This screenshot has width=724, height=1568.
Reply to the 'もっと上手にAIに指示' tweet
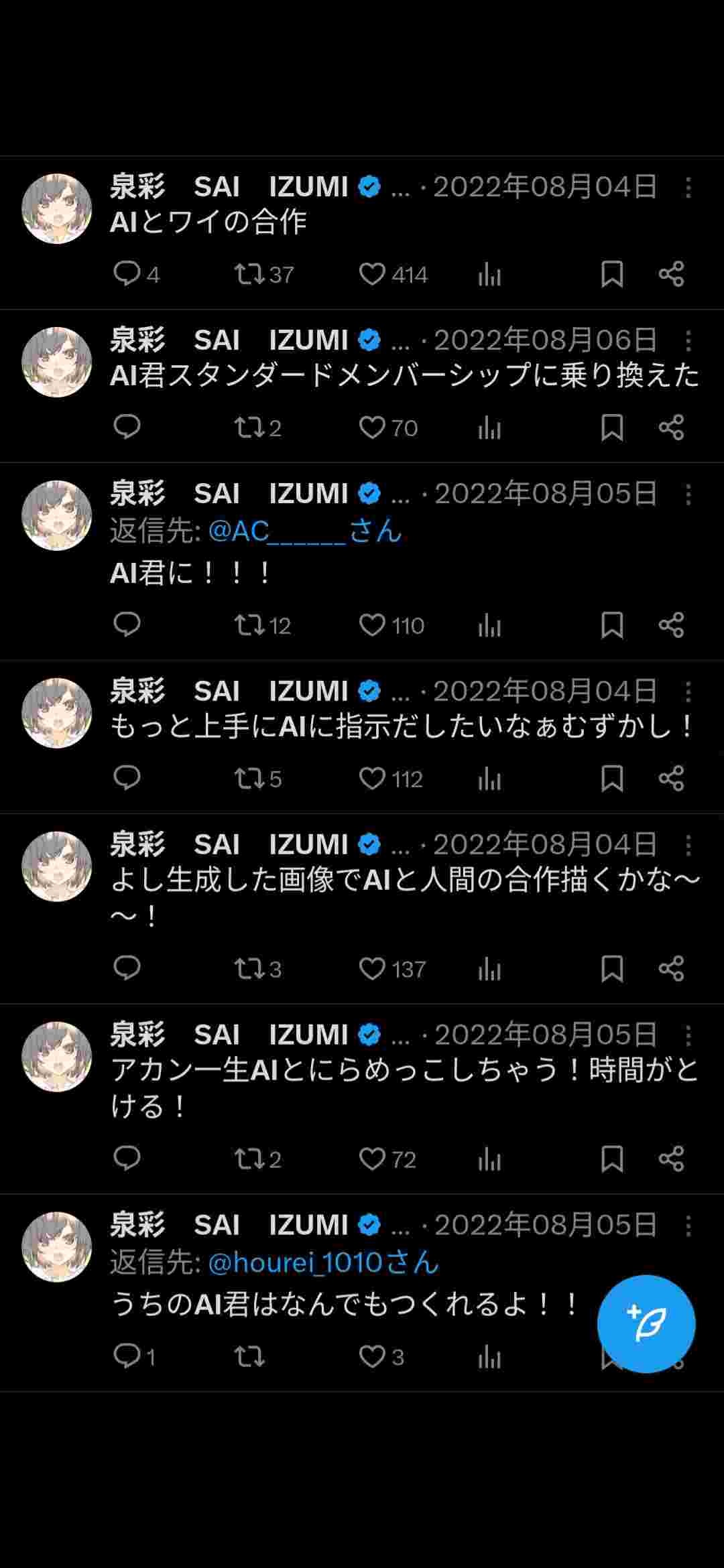[127, 778]
